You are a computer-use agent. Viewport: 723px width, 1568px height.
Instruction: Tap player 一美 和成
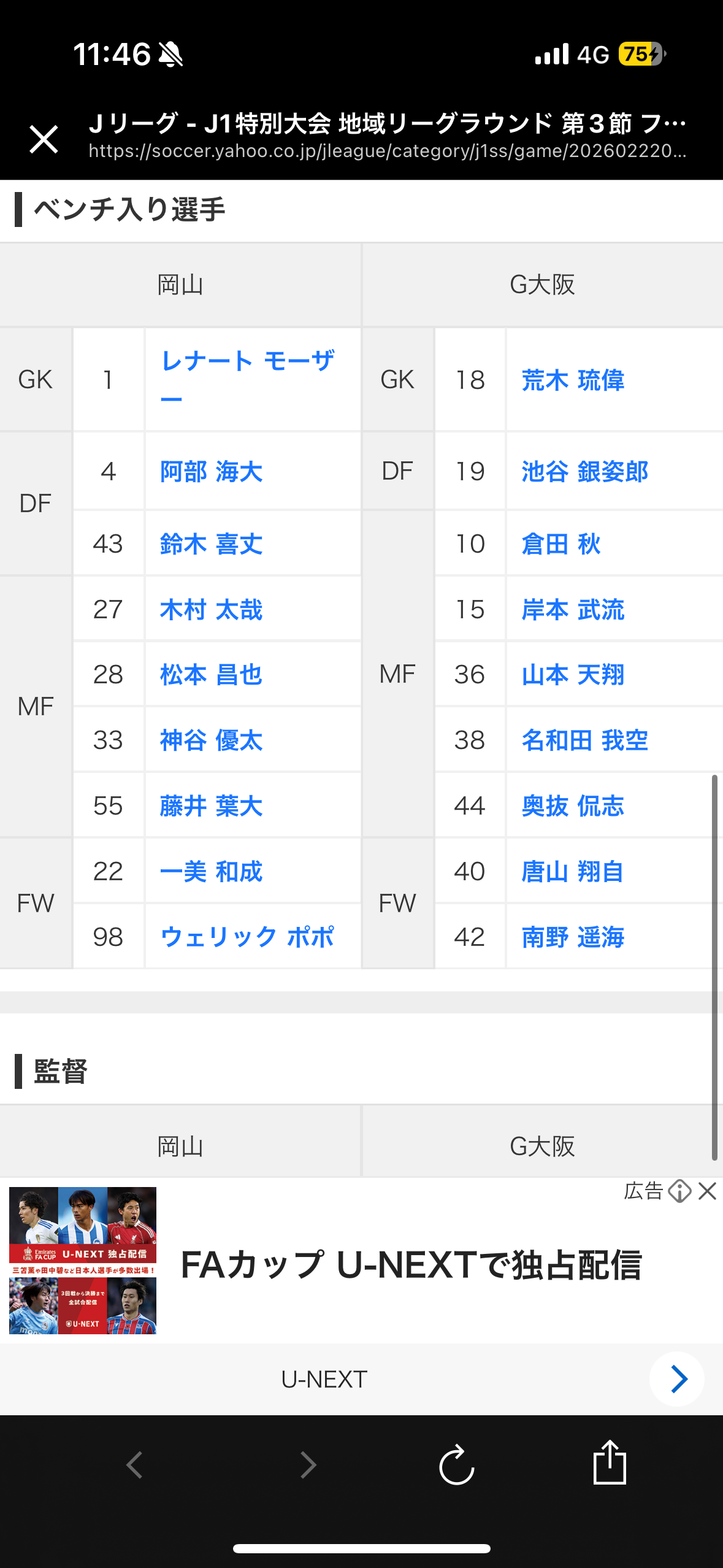click(212, 872)
